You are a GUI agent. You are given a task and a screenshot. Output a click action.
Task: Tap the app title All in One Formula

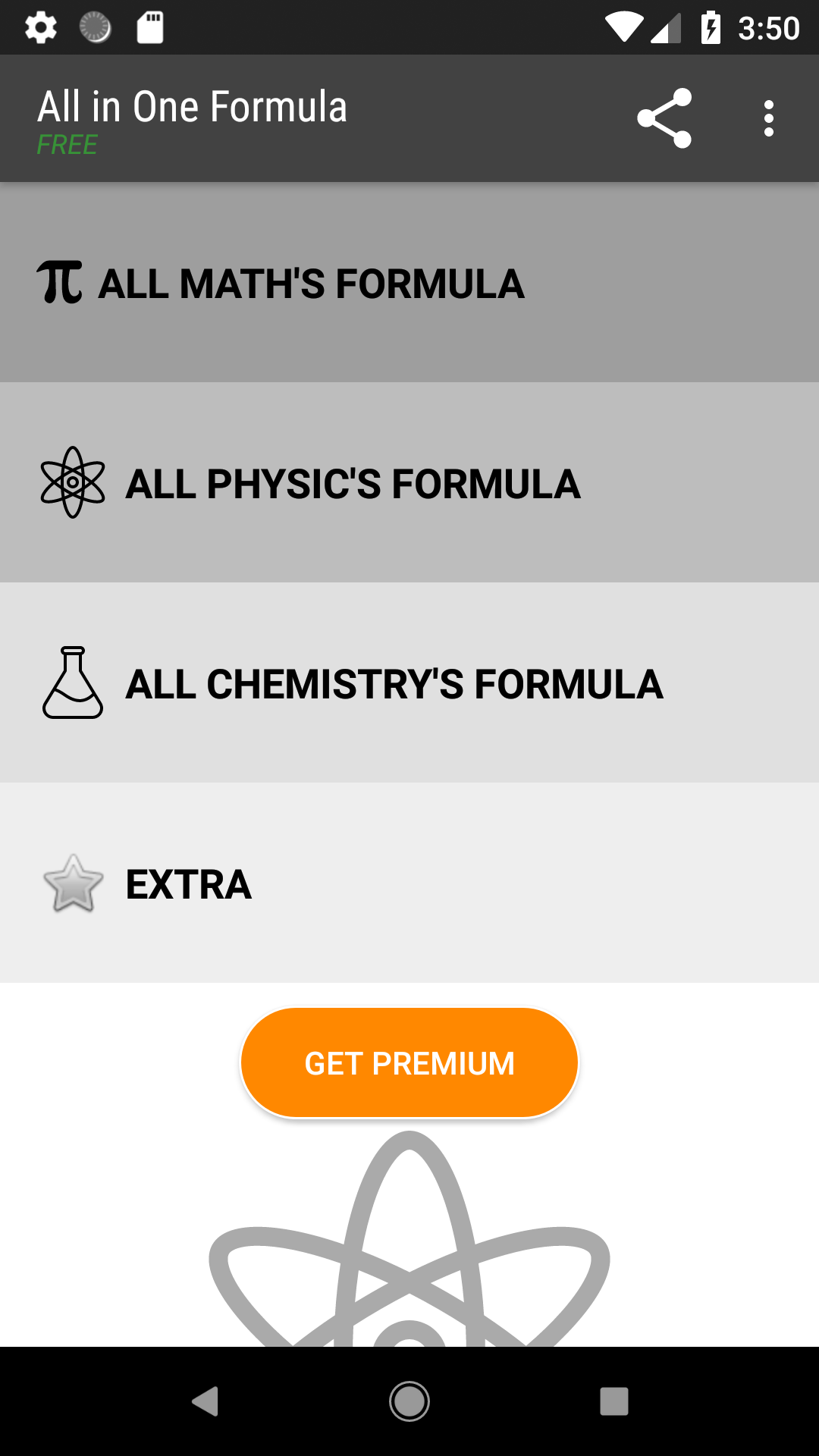click(x=193, y=105)
